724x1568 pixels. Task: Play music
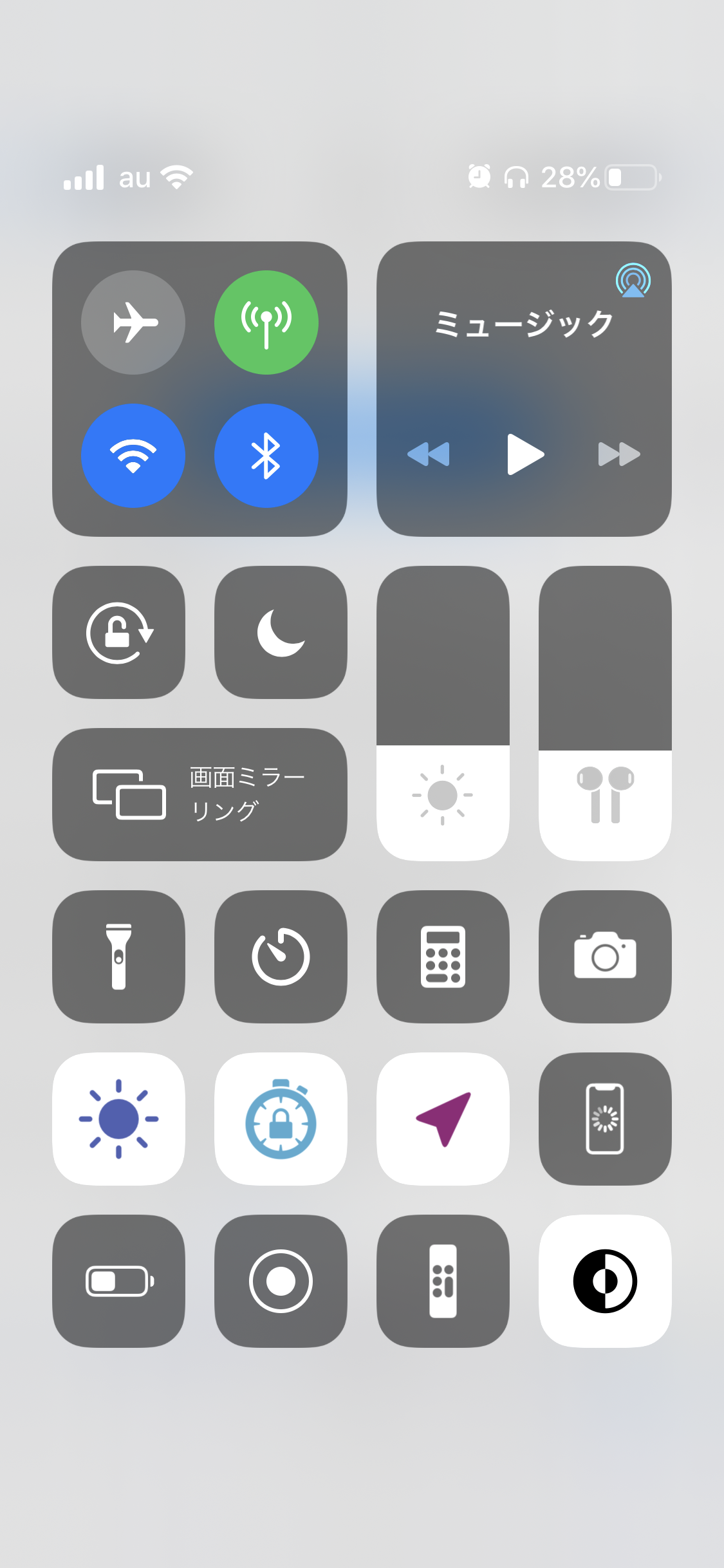pyautogui.click(x=524, y=454)
